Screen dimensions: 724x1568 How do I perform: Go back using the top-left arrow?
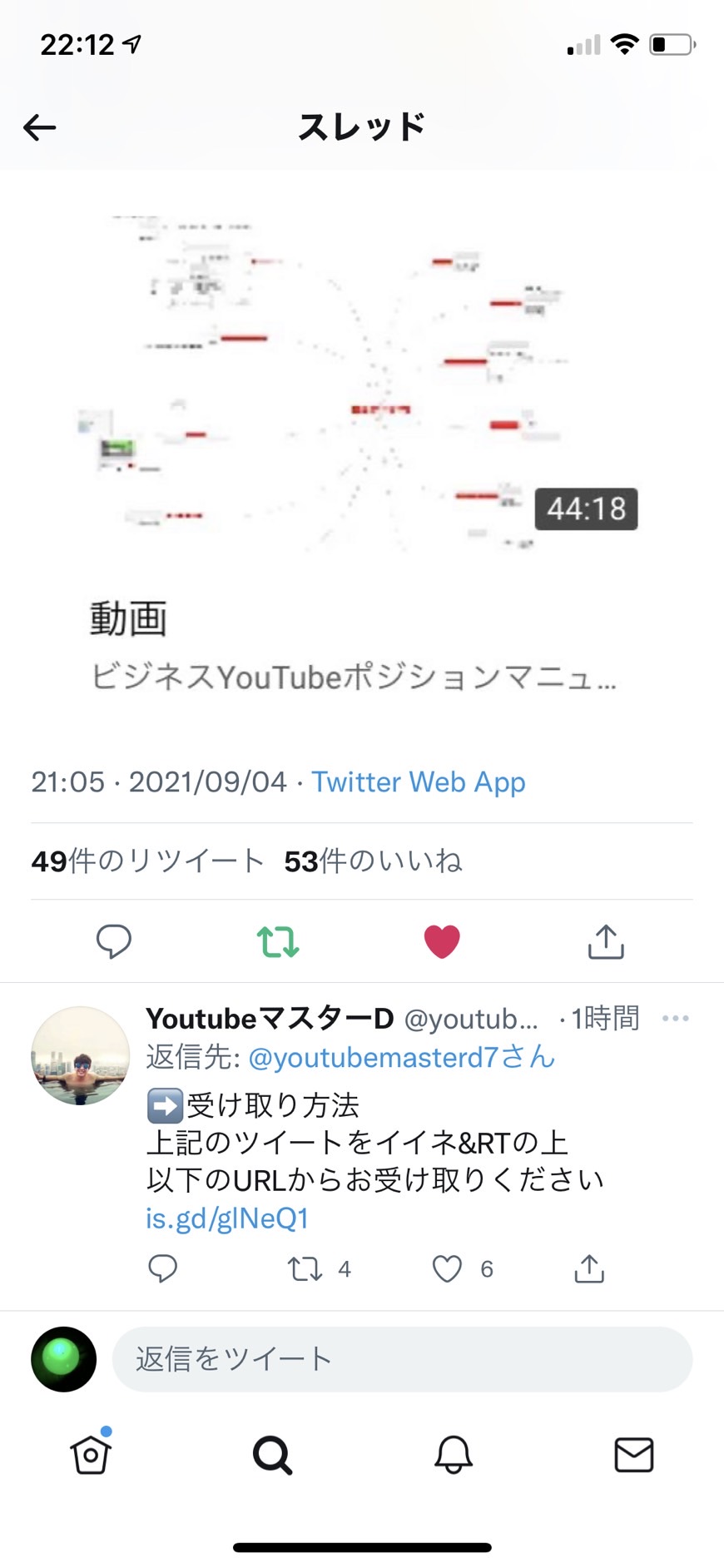point(39,127)
